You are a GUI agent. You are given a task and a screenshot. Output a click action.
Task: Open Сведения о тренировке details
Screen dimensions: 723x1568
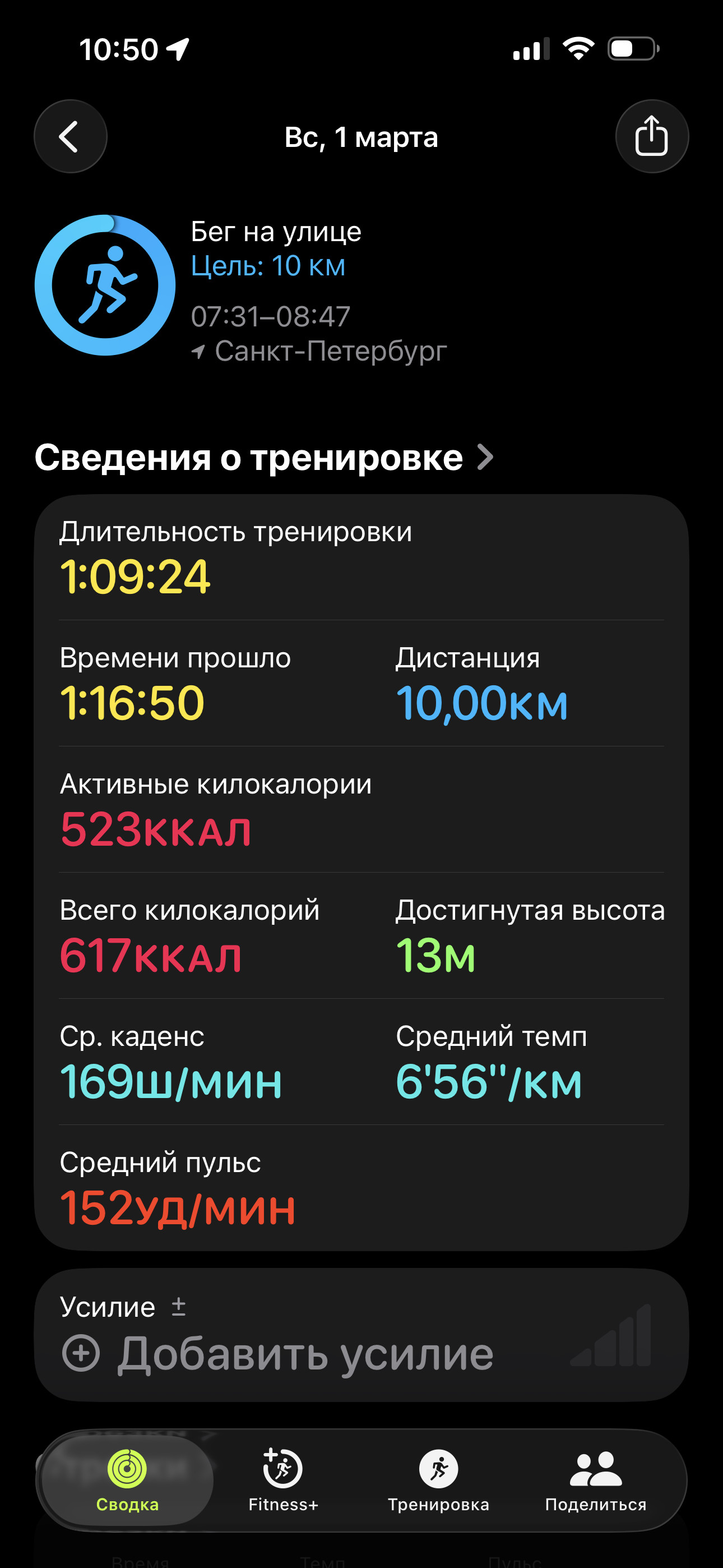click(x=263, y=457)
